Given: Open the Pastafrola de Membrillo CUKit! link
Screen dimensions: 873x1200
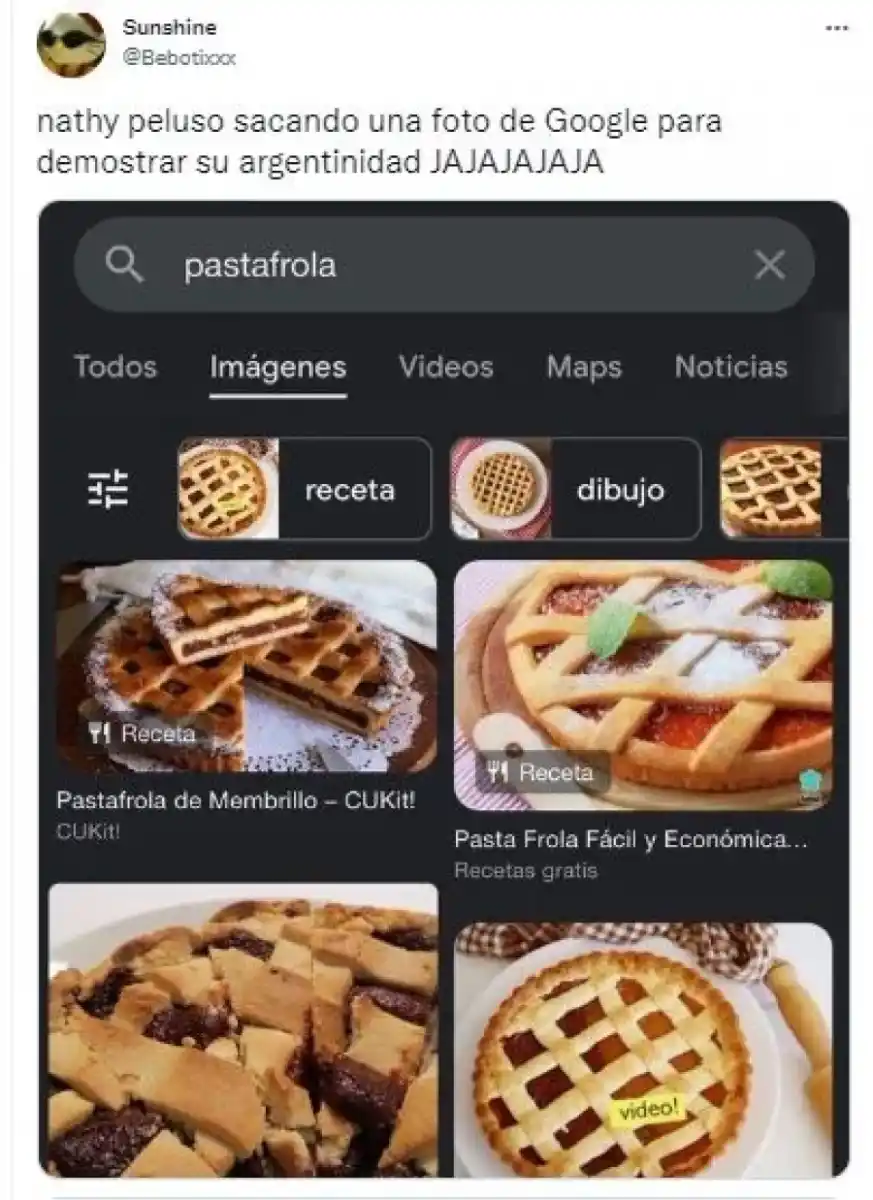Looking at the screenshot, I should 240,800.
